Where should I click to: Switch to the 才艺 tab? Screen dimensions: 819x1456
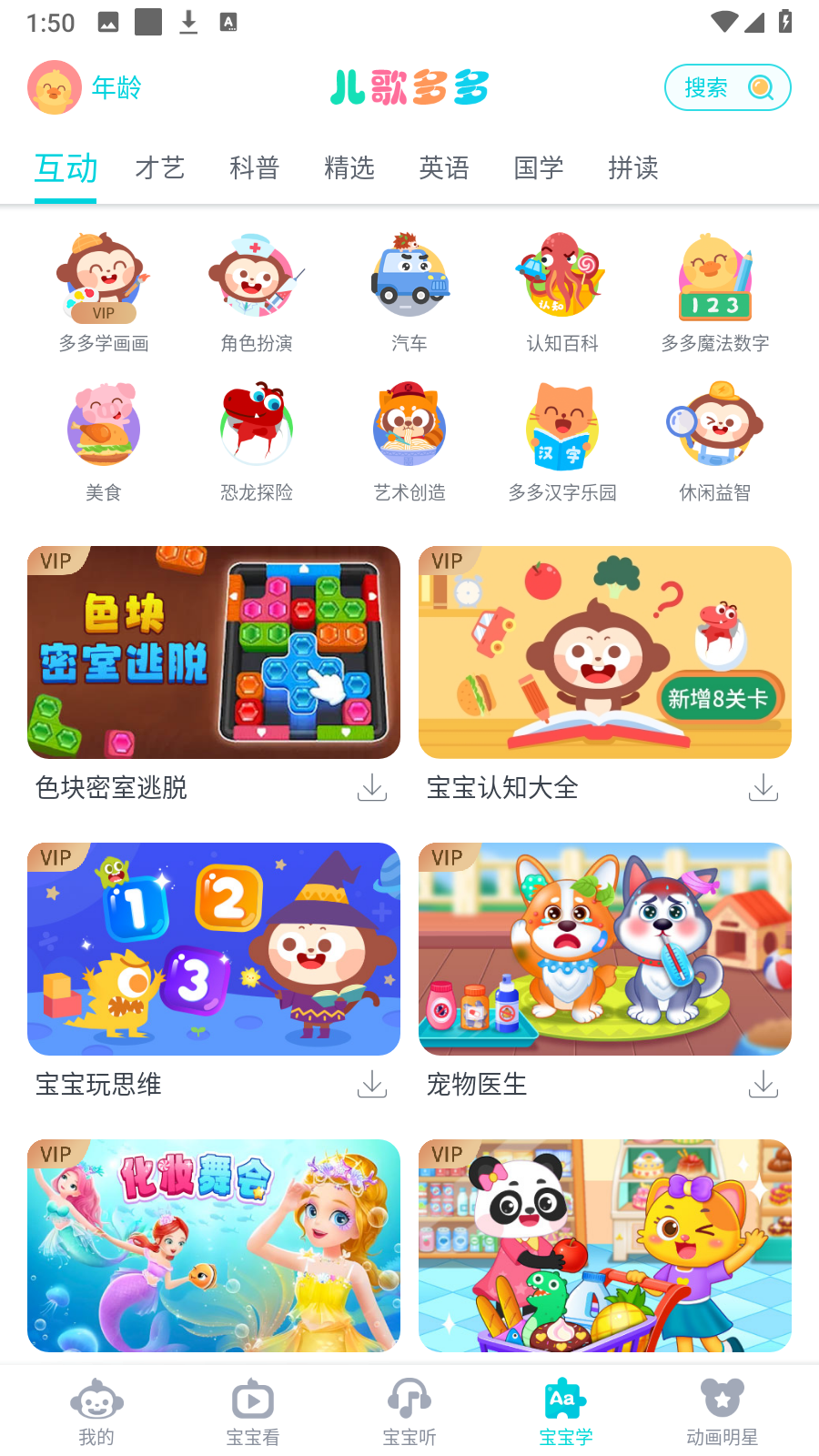pos(160,168)
